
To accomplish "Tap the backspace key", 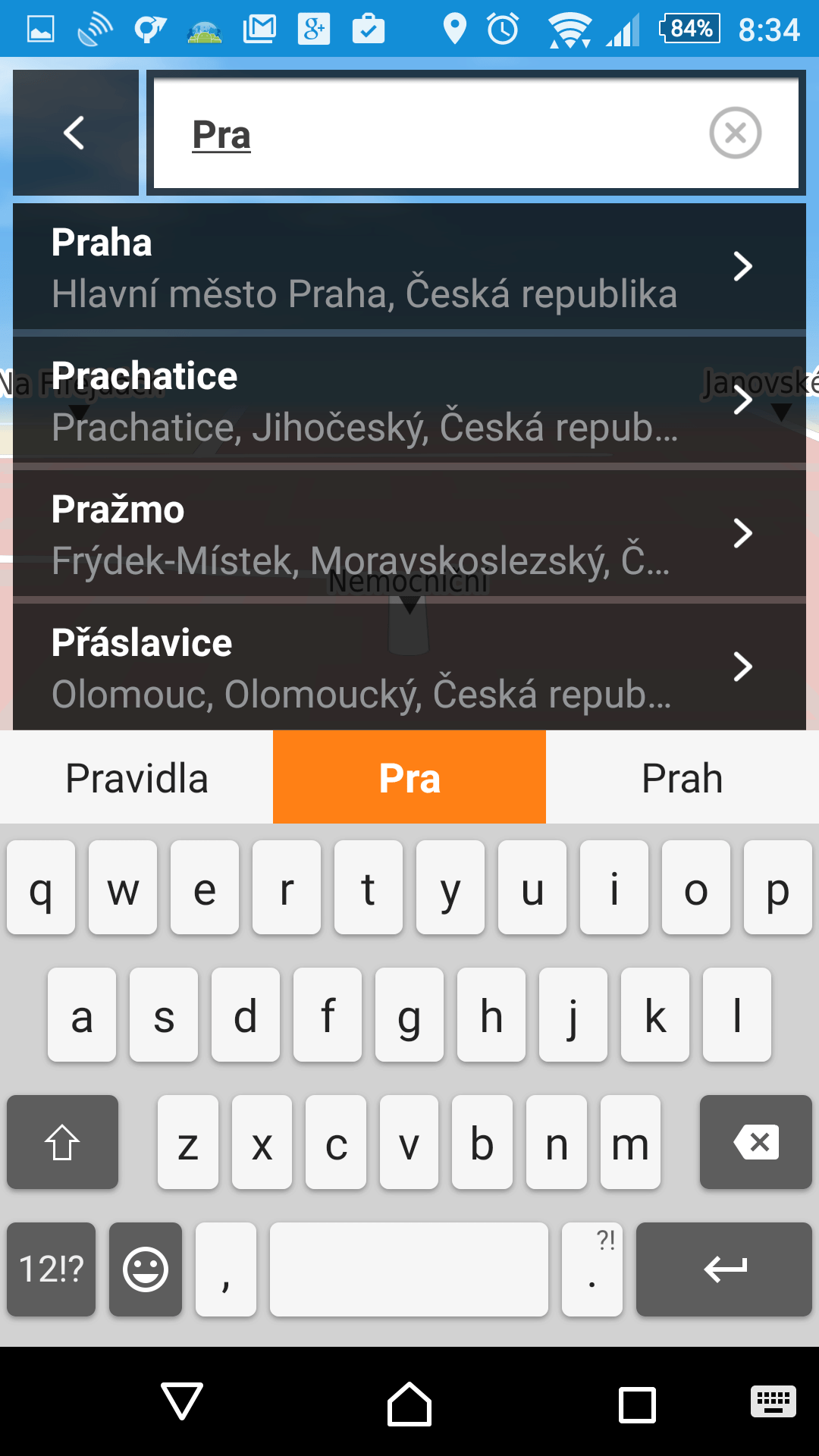I will pyautogui.click(x=755, y=1142).
